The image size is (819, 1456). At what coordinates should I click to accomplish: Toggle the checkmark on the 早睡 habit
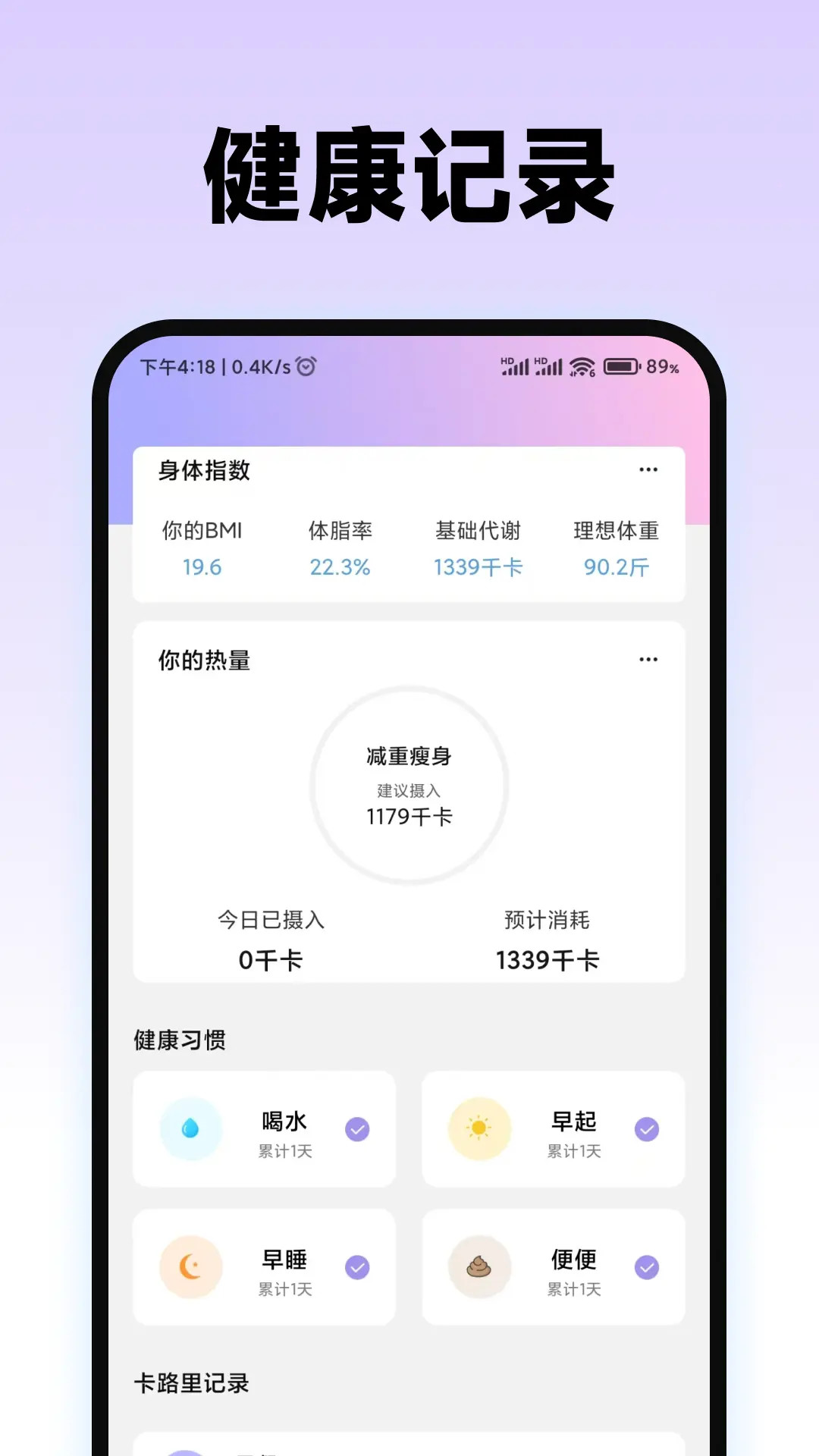pos(356,1267)
